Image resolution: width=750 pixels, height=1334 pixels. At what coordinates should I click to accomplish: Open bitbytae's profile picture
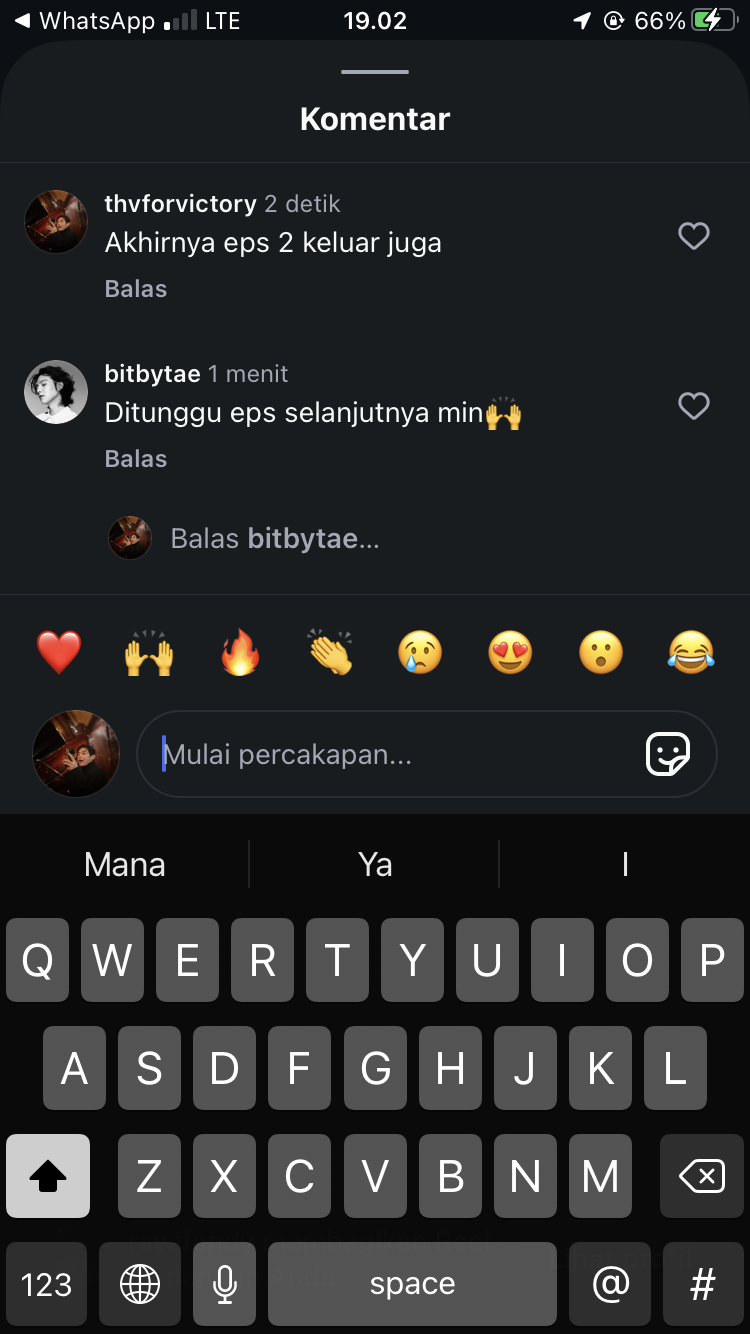pos(56,392)
